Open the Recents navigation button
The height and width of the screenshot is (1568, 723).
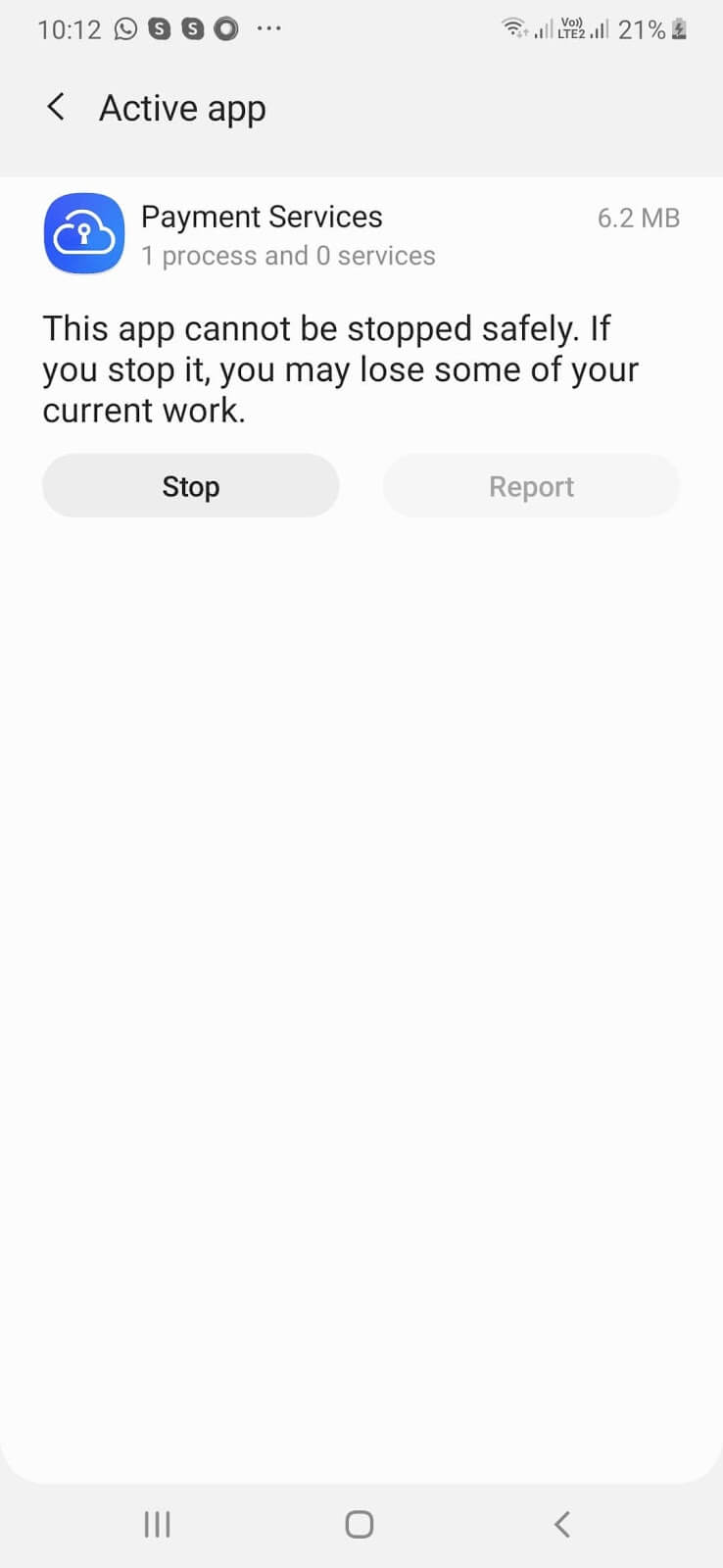[x=157, y=1524]
